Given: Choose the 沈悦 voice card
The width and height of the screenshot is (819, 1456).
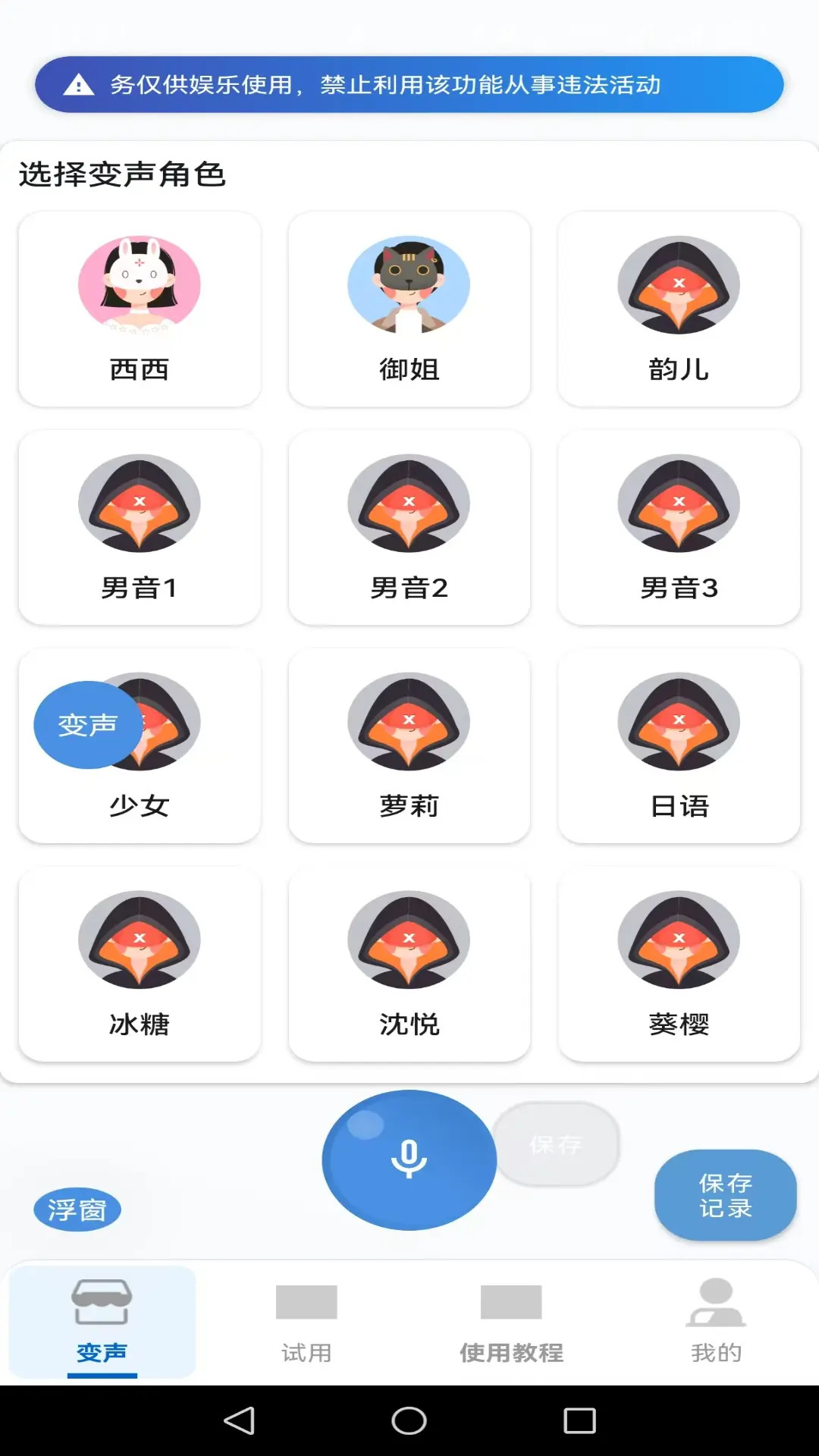Looking at the screenshot, I should pos(408,939).
